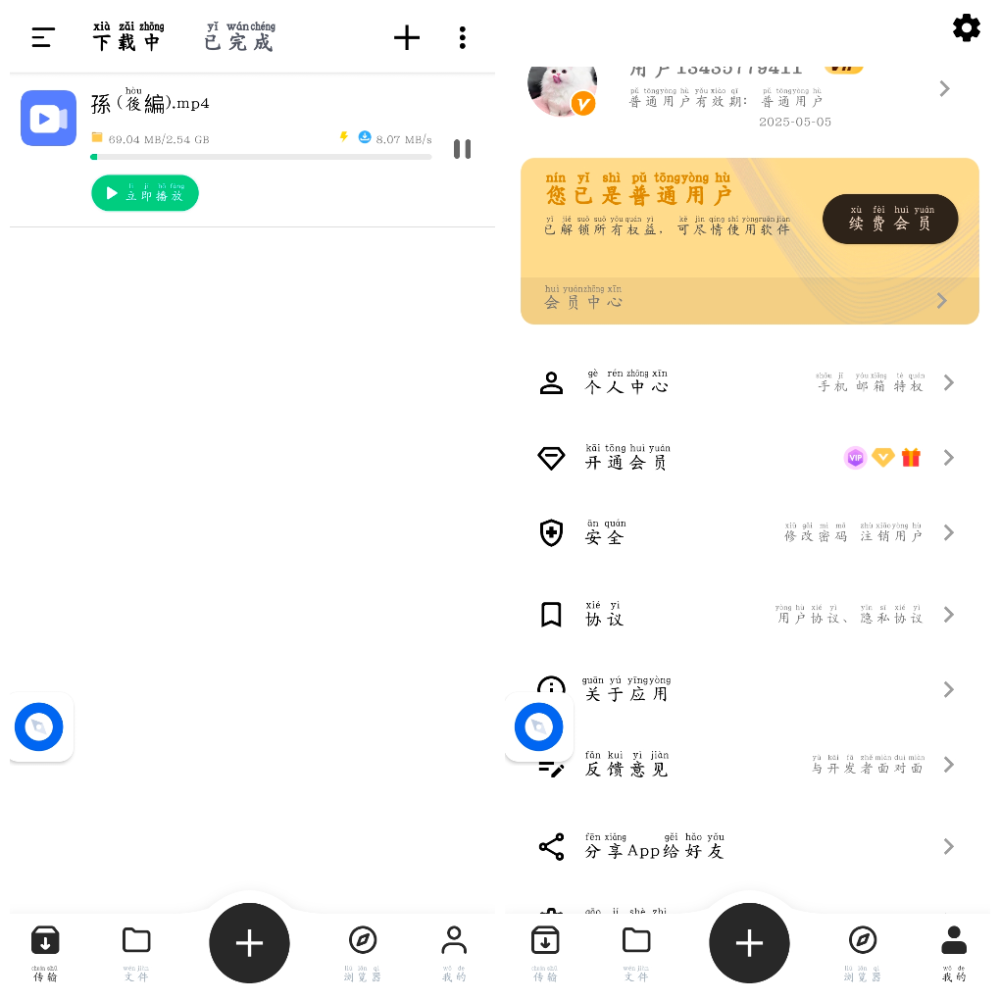The width and height of the screenshot is (1000, 1000).
Task: Tap the green 立即播放 button
Action: coord(145,193)
